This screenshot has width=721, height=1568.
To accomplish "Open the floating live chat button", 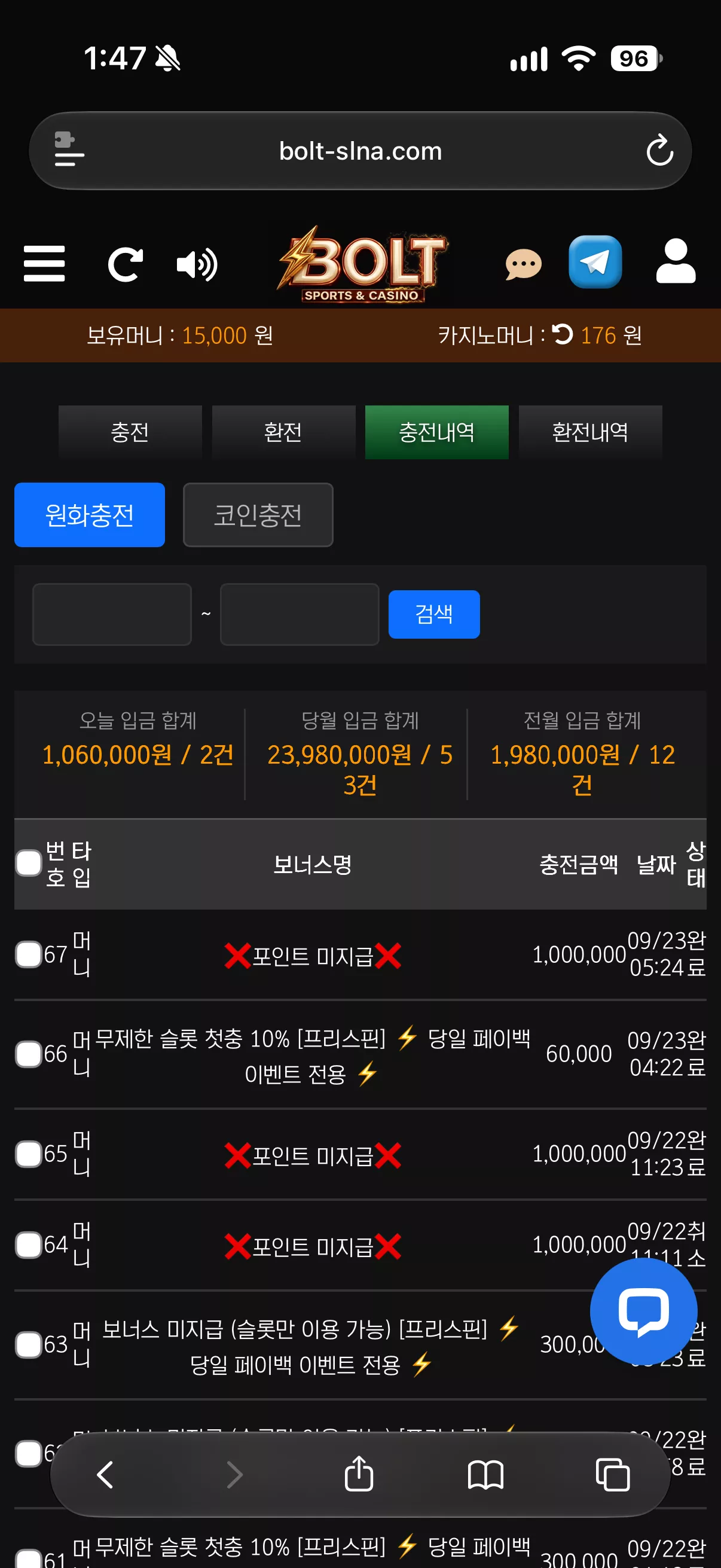I will (x=643, y=1311).
